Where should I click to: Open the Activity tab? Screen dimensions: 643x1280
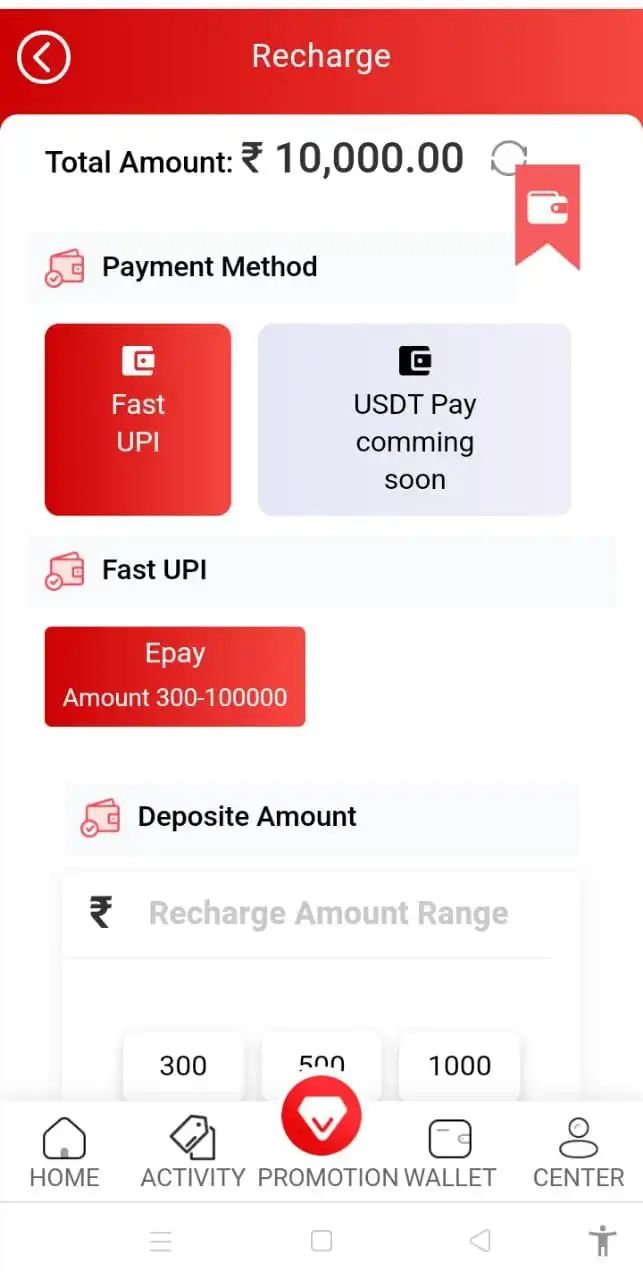tap(193, 1153)
